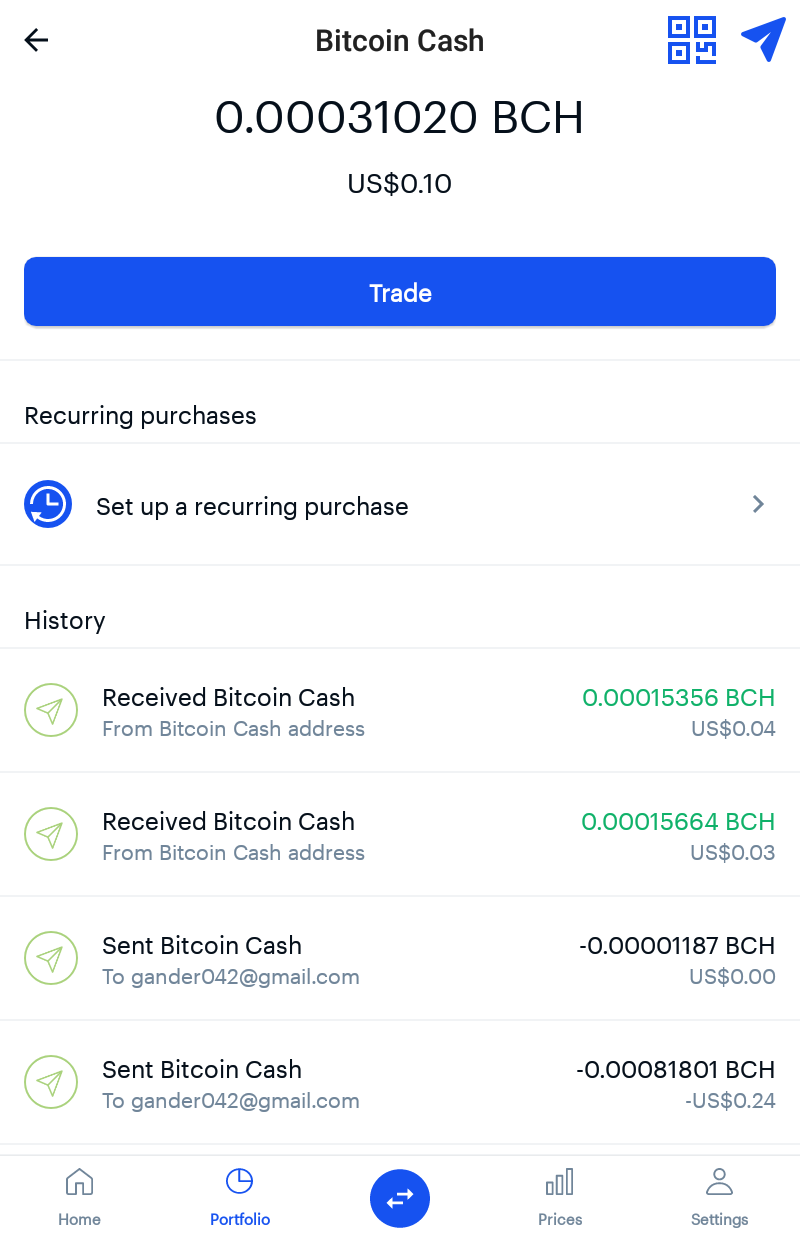Tap the send paper plane icon

tap(763, 40)
